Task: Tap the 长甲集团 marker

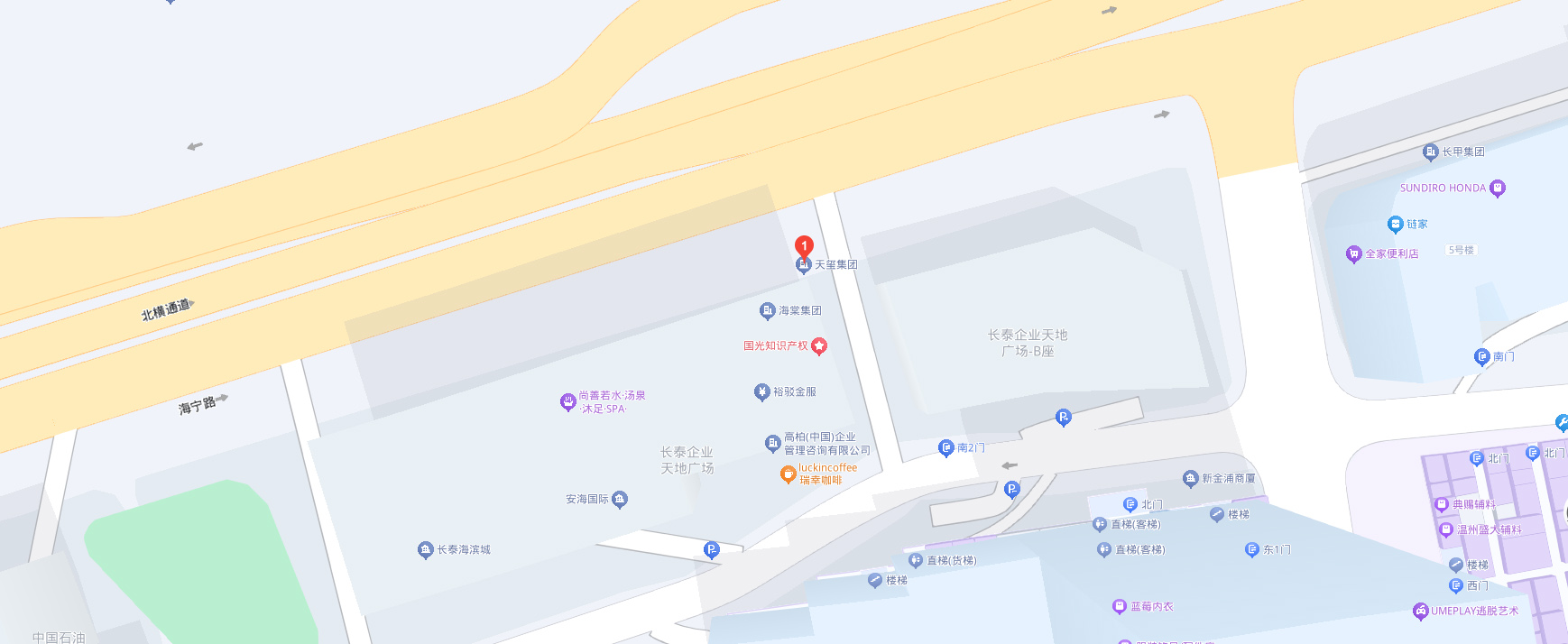Action: point(1430,152)
